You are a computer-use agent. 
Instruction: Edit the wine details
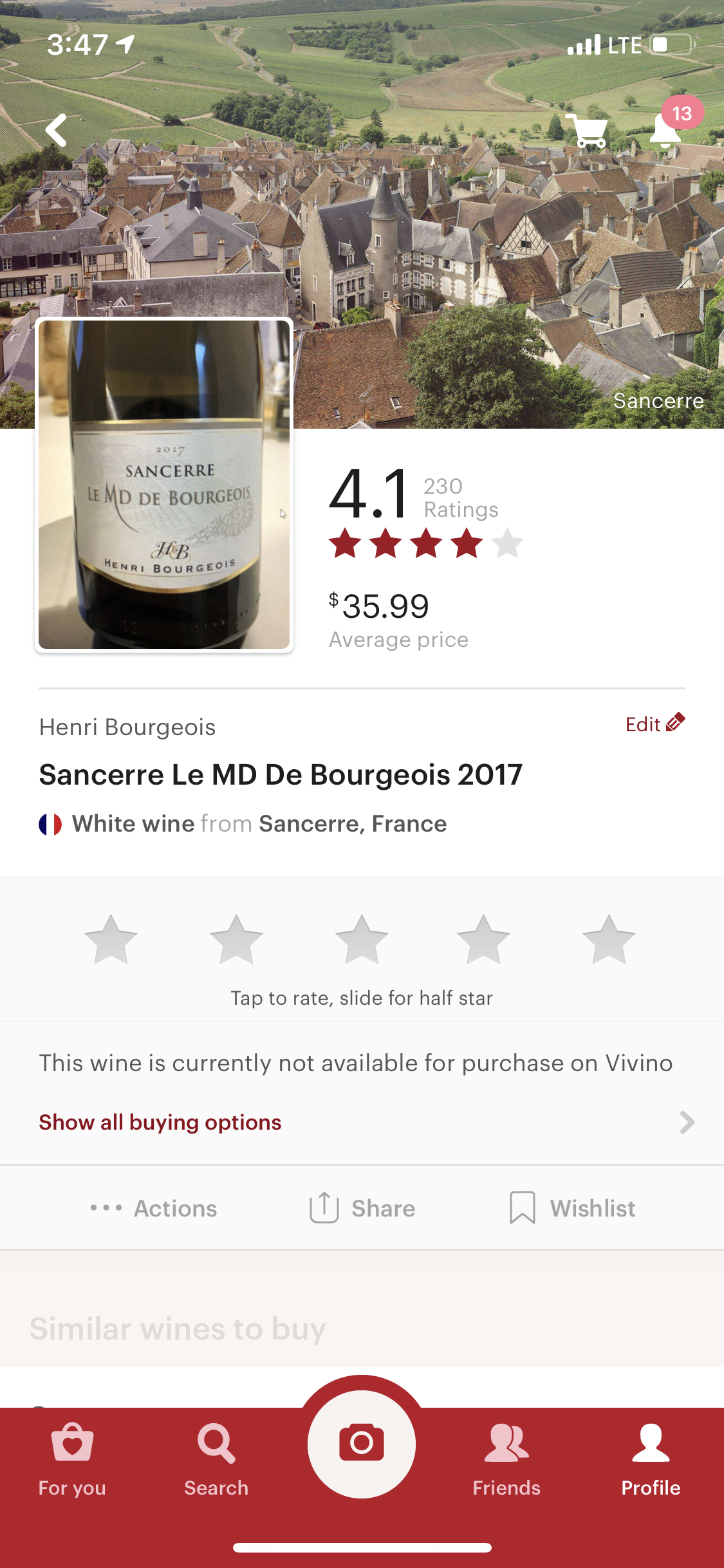(654, 724)
